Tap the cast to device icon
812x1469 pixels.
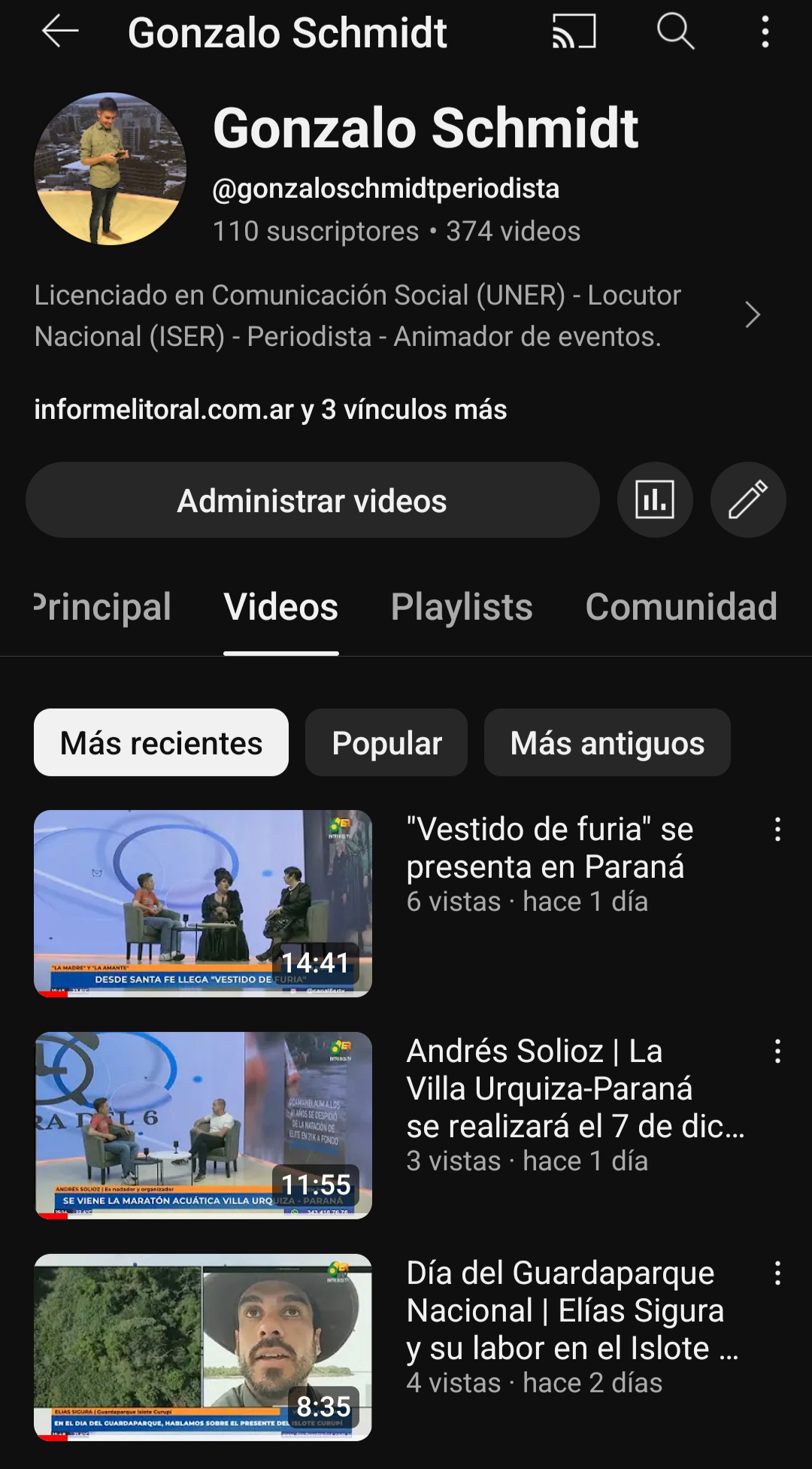574,32
